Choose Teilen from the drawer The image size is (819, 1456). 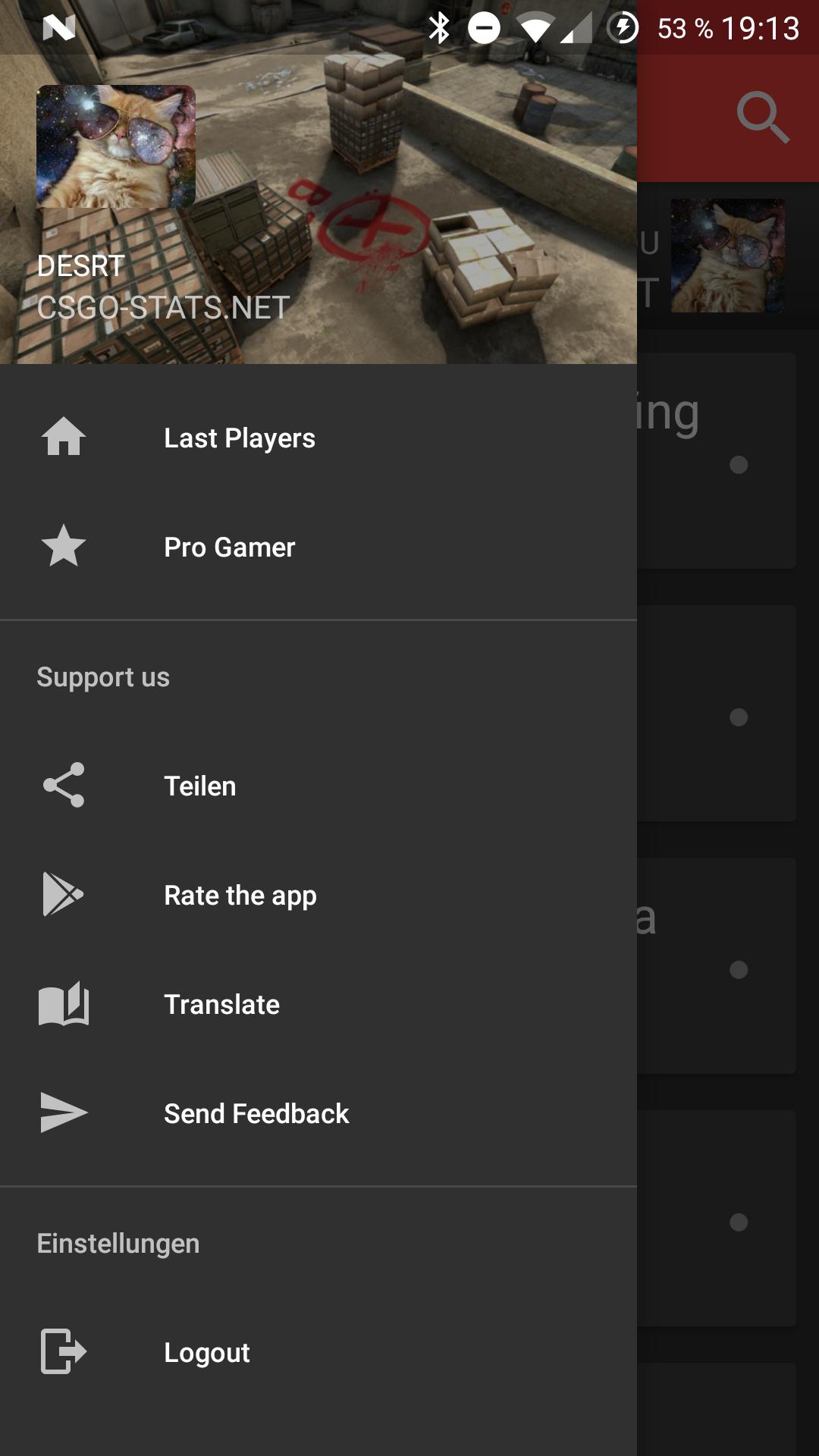point(200,786)
